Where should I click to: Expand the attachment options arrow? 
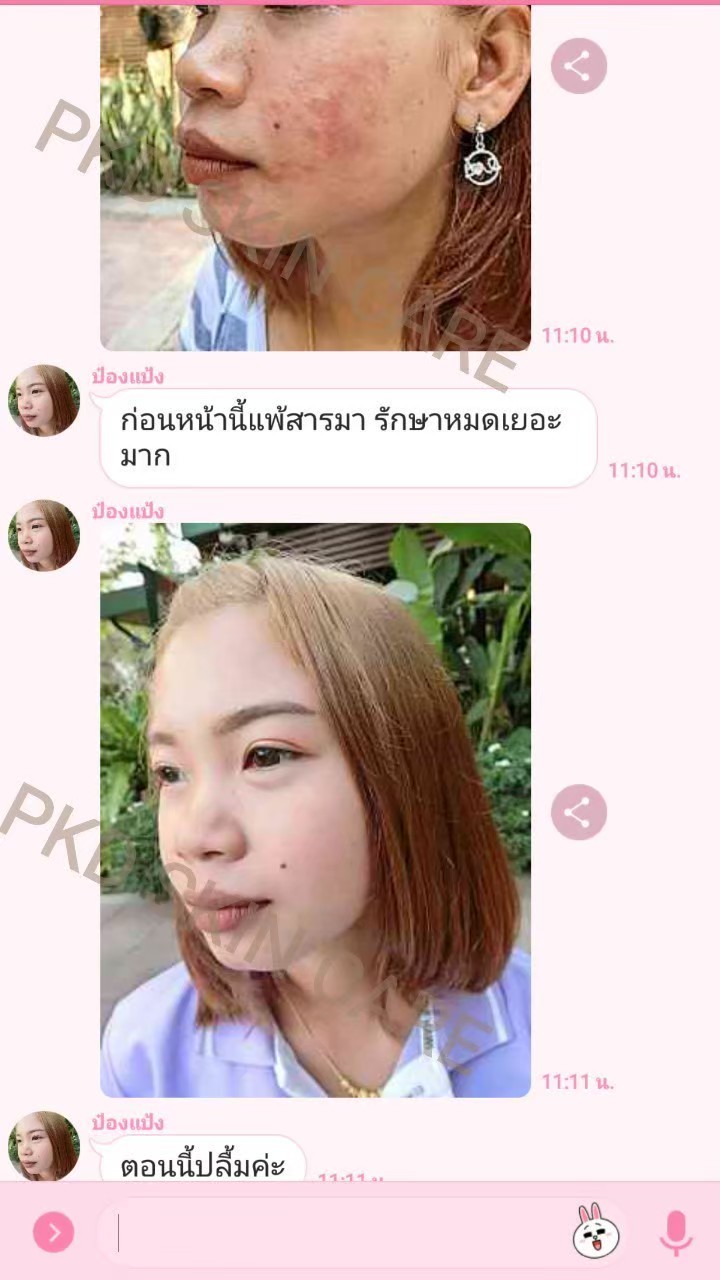(x=53, y=1232)
